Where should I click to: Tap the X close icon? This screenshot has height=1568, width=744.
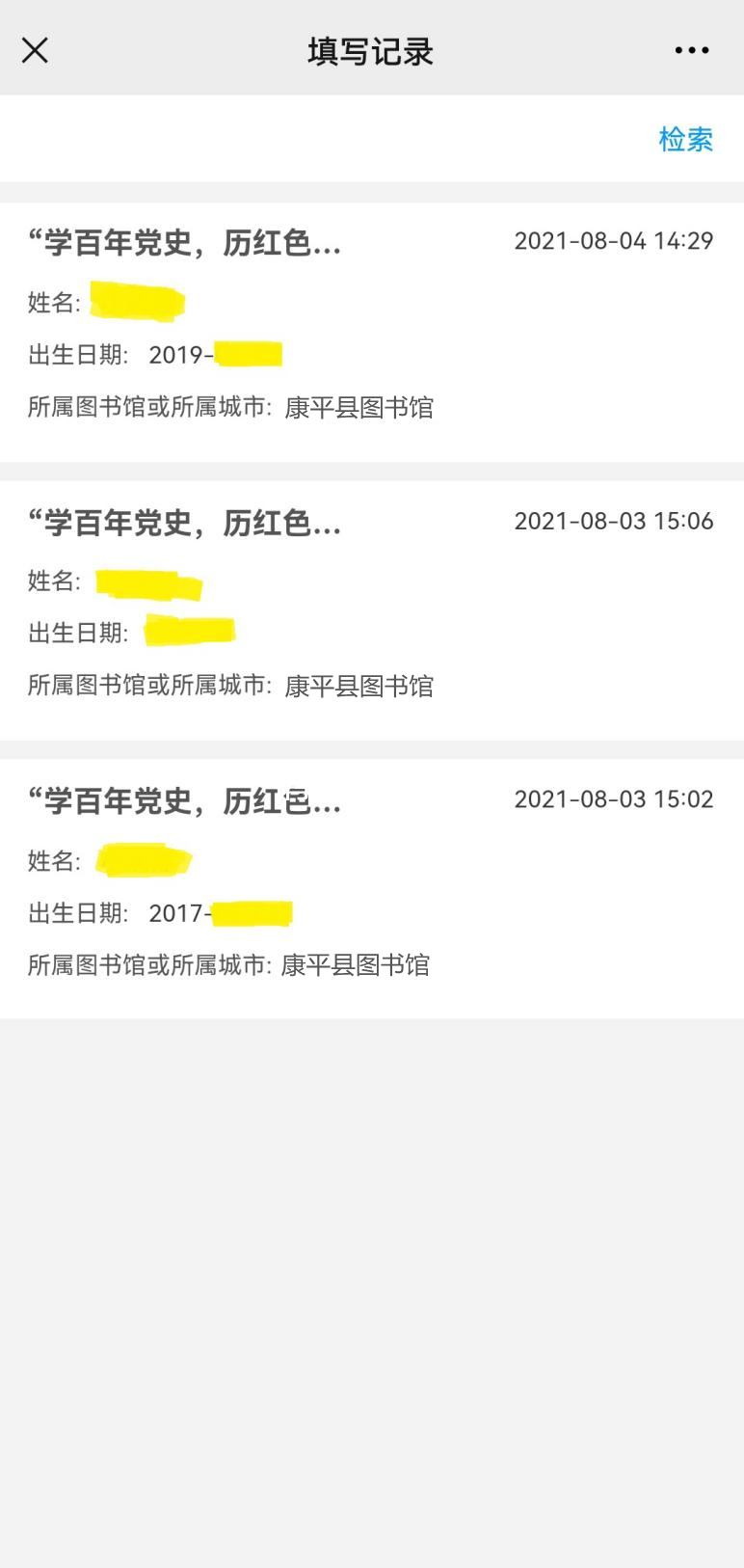click(35, 50)
